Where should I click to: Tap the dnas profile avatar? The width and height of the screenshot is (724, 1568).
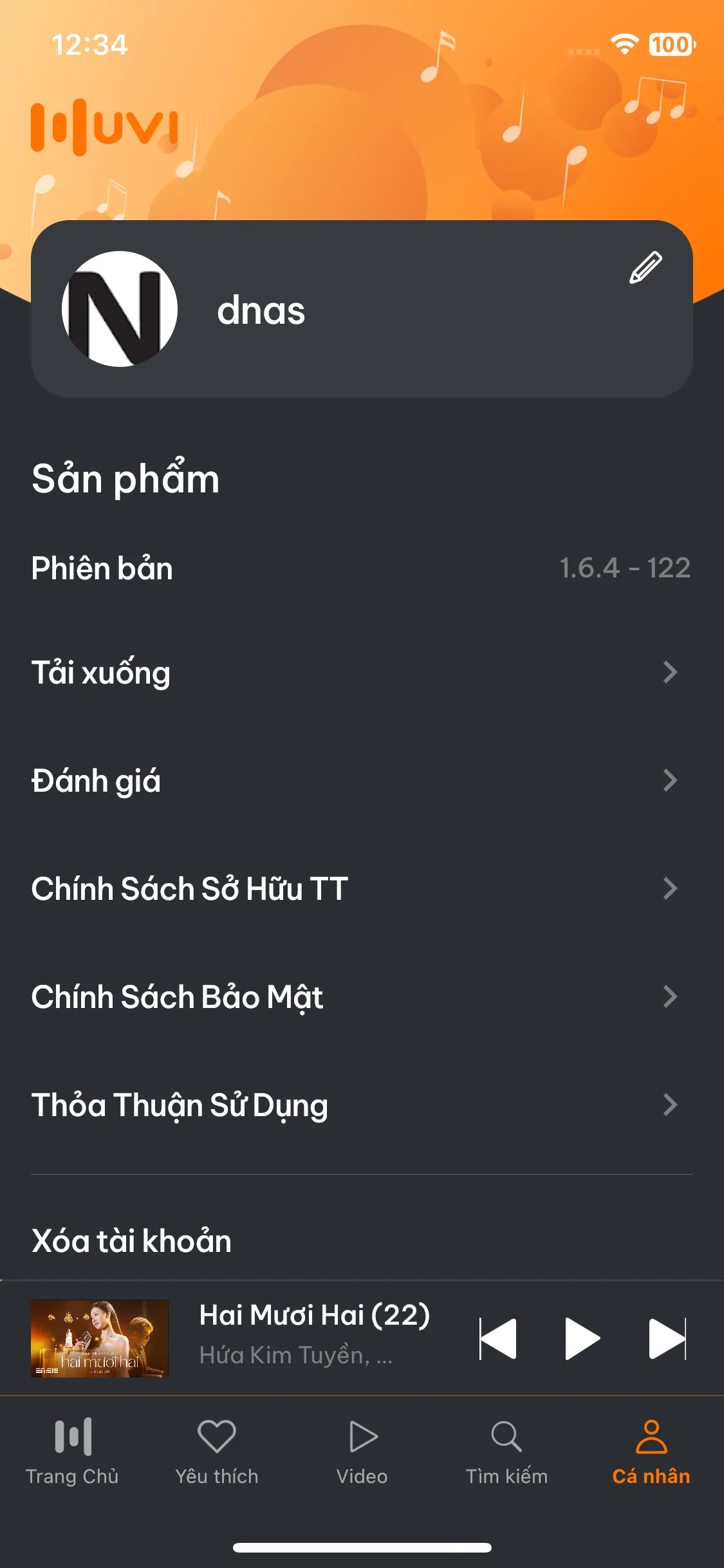click(x=120, y=309)
